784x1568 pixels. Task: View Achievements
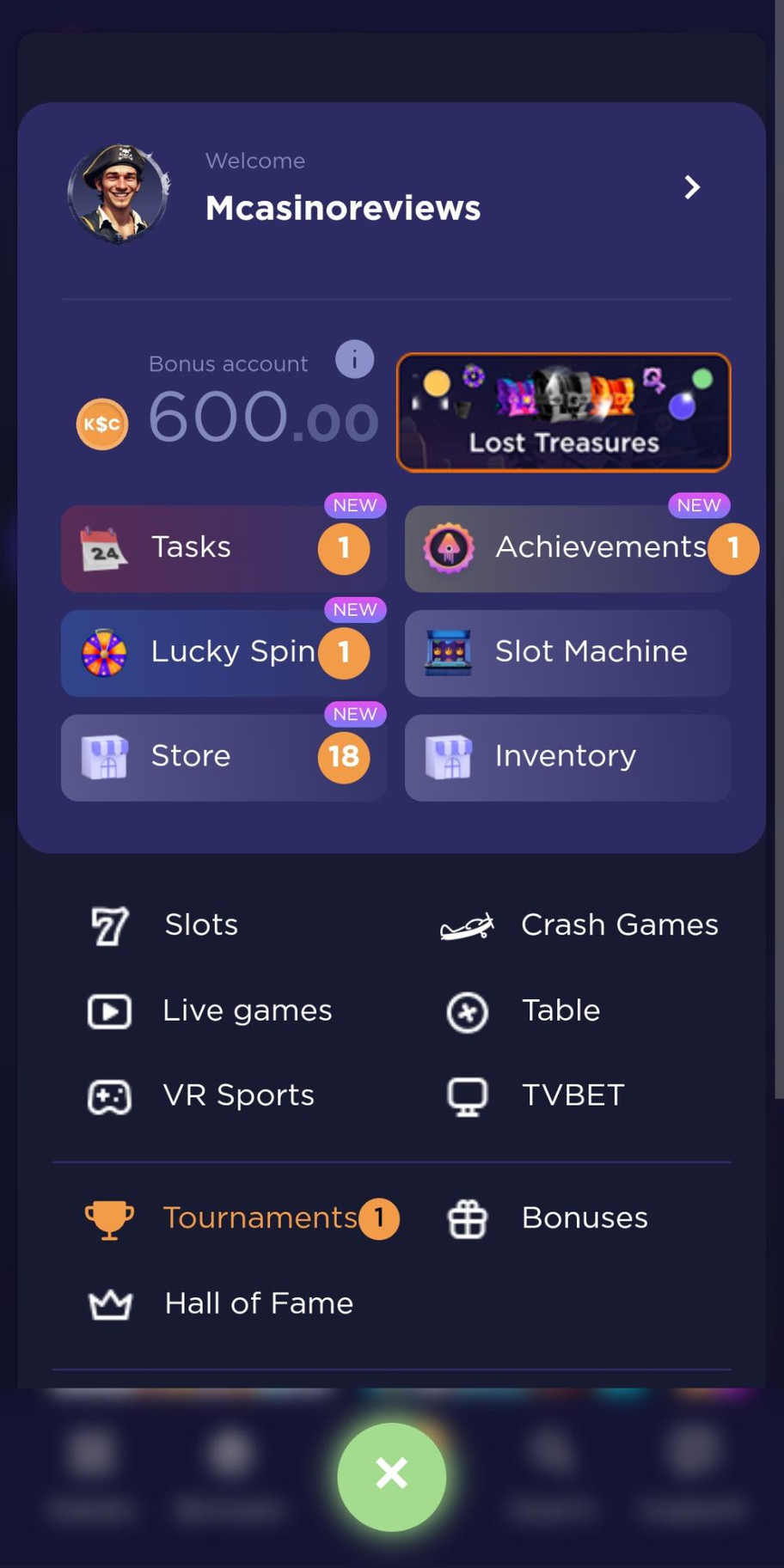tap(567, 548)
